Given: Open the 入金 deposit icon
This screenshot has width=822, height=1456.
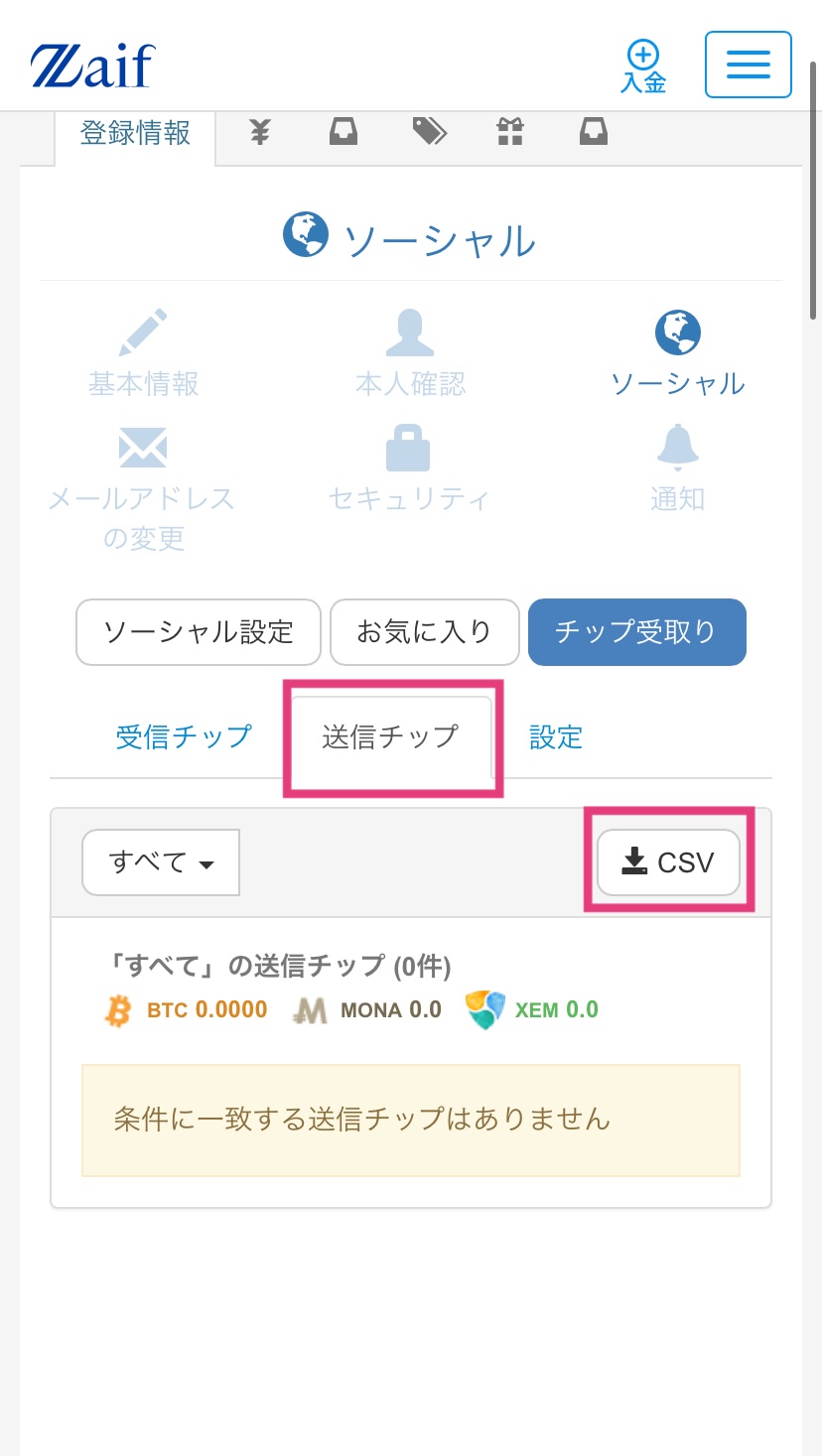Looking at the screenshot, I should 642,63.
